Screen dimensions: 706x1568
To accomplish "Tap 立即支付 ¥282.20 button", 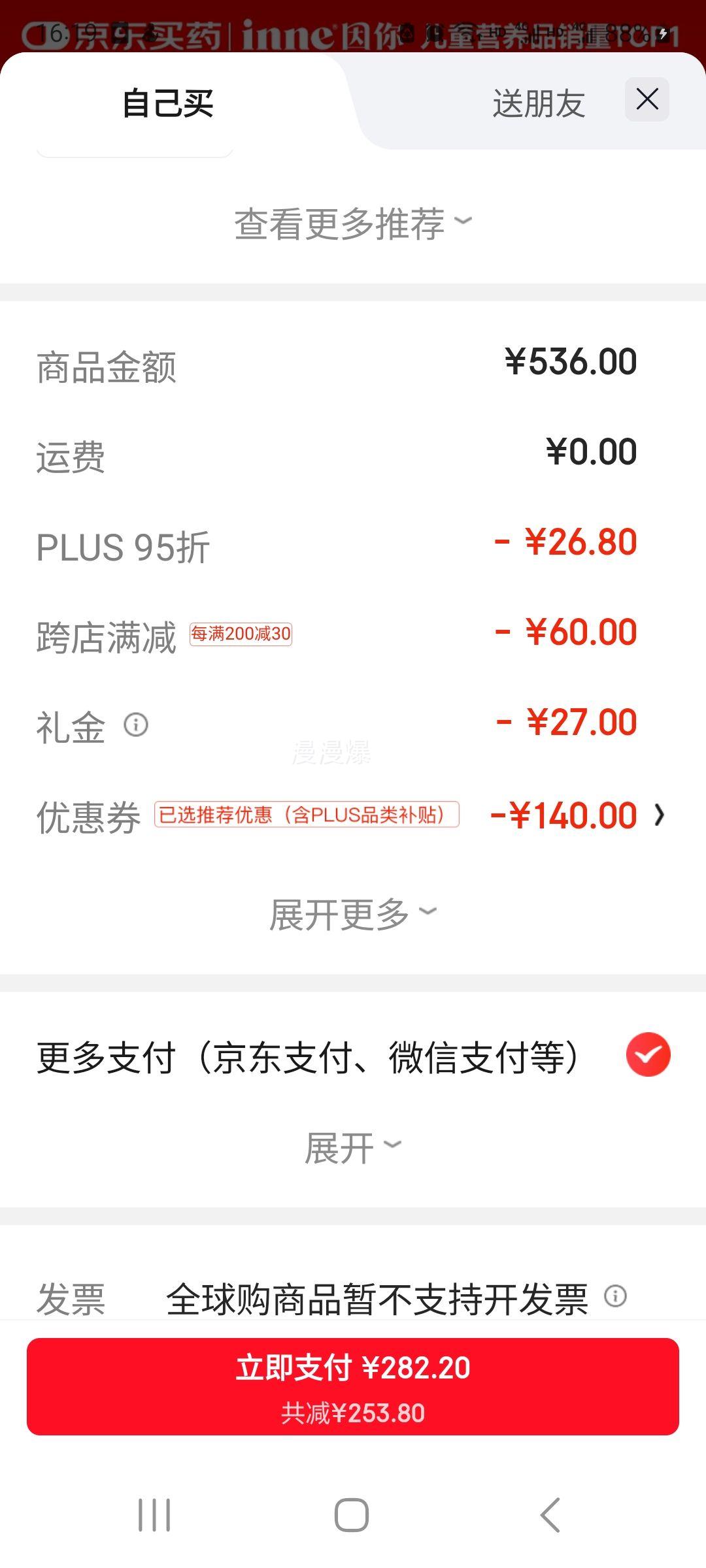I will (x=353, y=1386).
